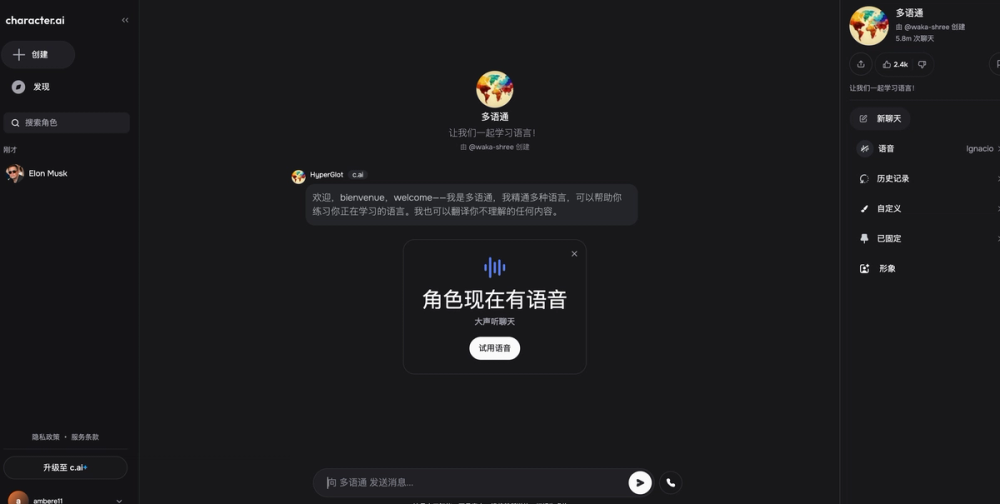Like the character with thumbs up
The image size is (1000, 504).
(895, 64)
